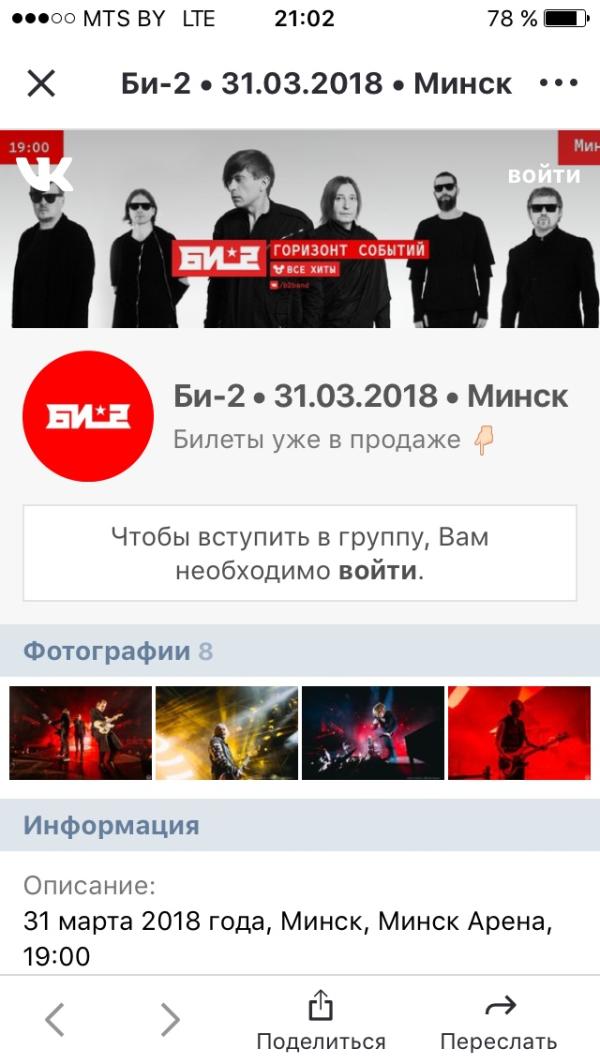The image size is (600, 1063).
Task: Open the first concert photo thumbnail
Action: 81,733
